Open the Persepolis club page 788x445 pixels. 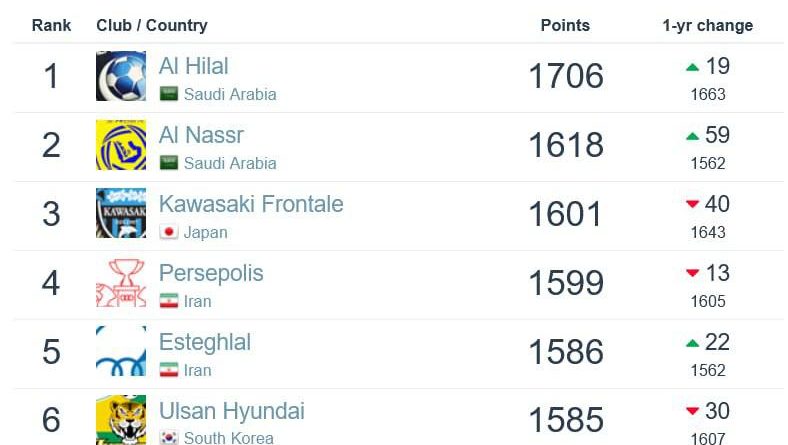tap(211, 274)
